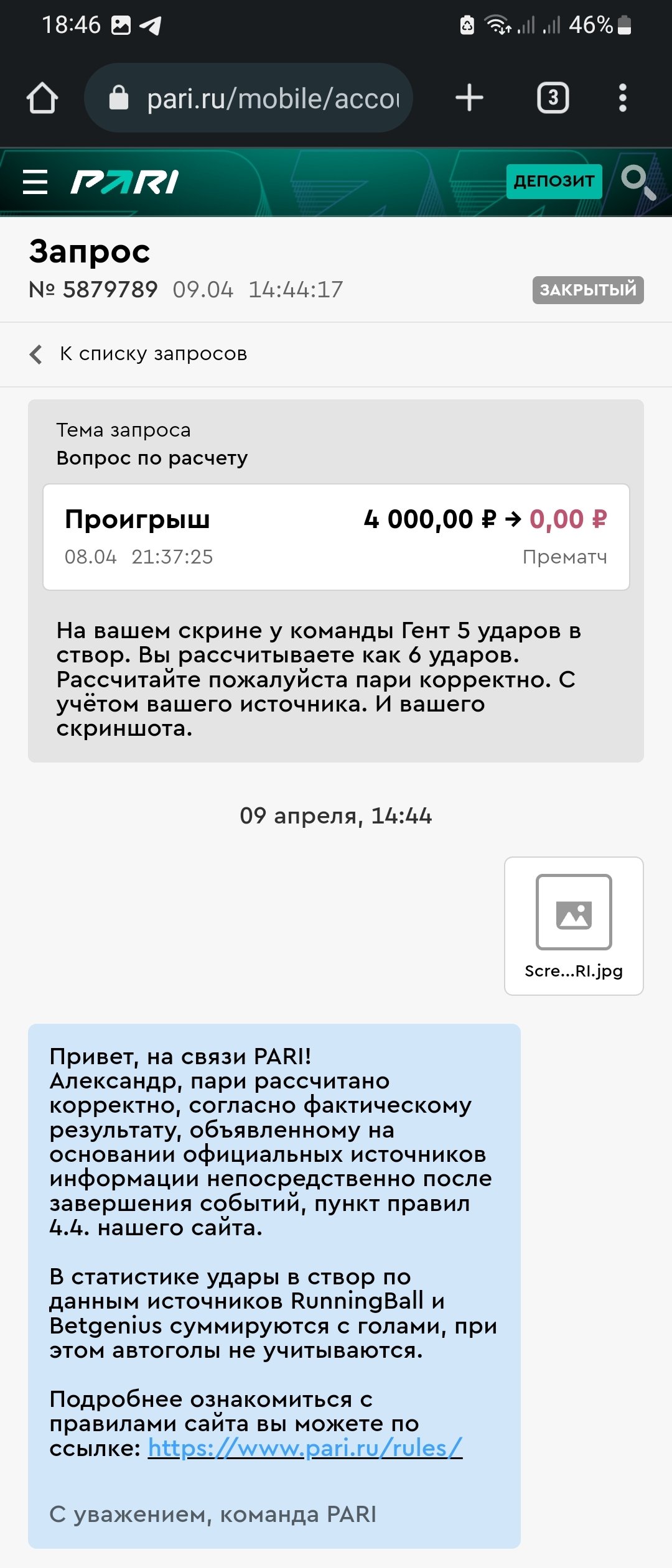Open the attached Scre...RI.jpg image
672x1568 pixels.
573,925
